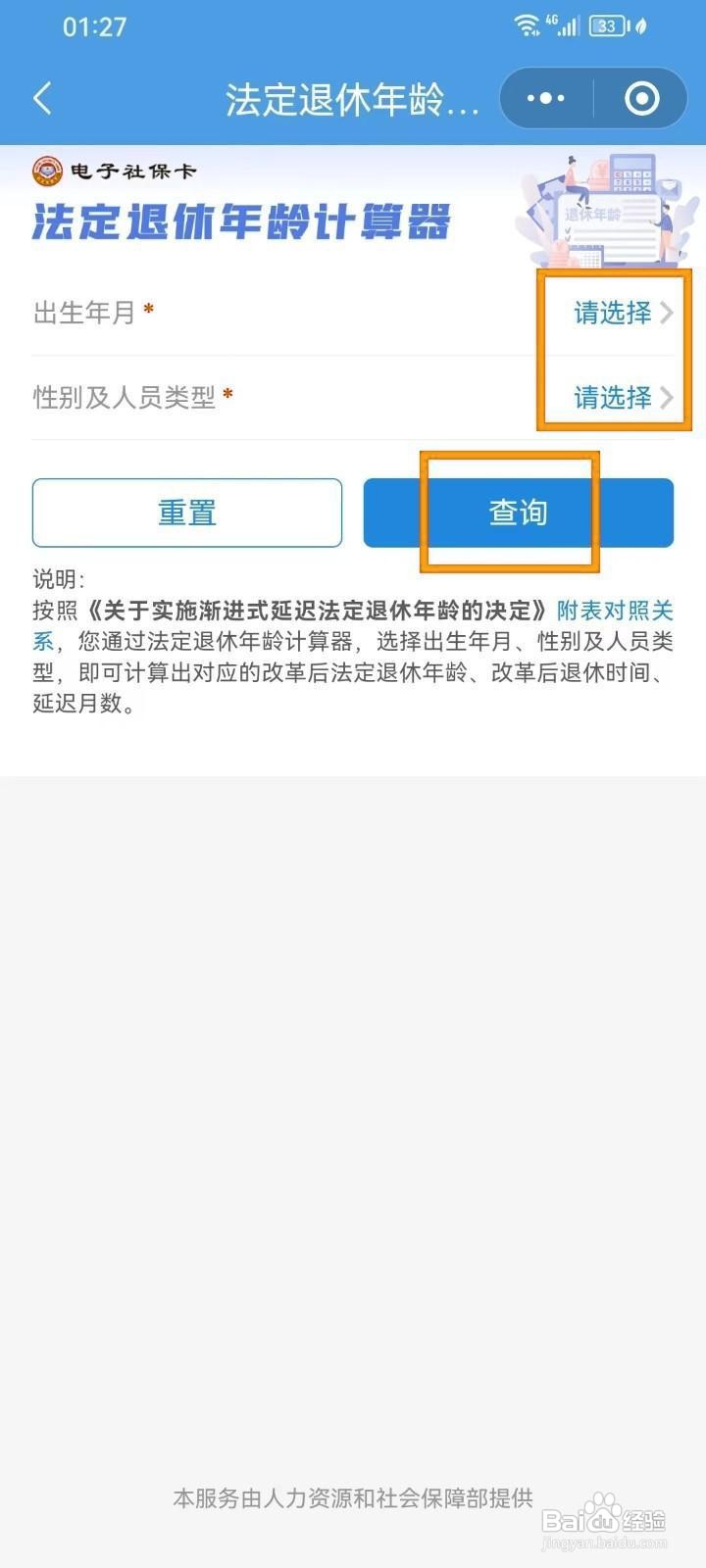This screenshot has width=706, height=1568.
Task: Click the circular miniprogram close icon
Action: click(642, 98)
